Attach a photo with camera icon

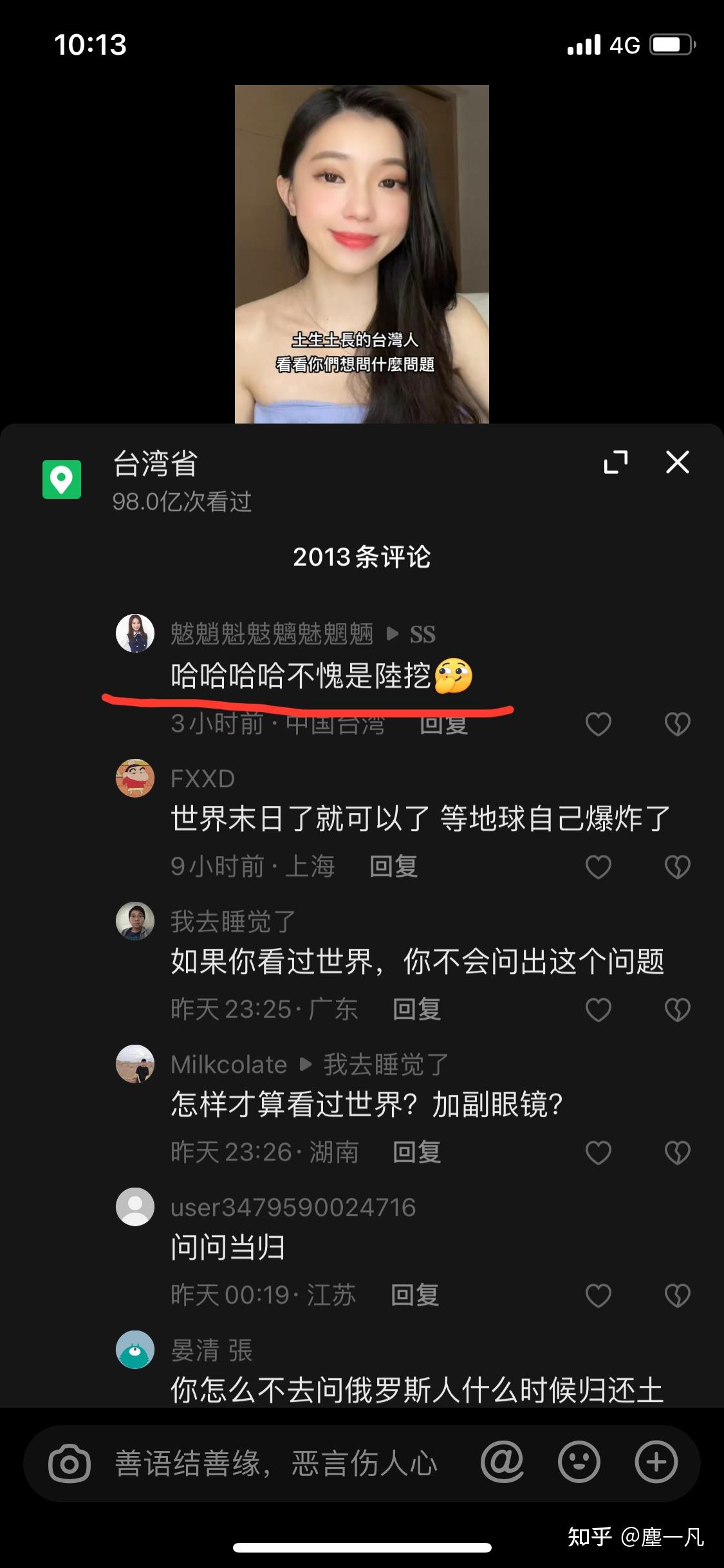70,1464
